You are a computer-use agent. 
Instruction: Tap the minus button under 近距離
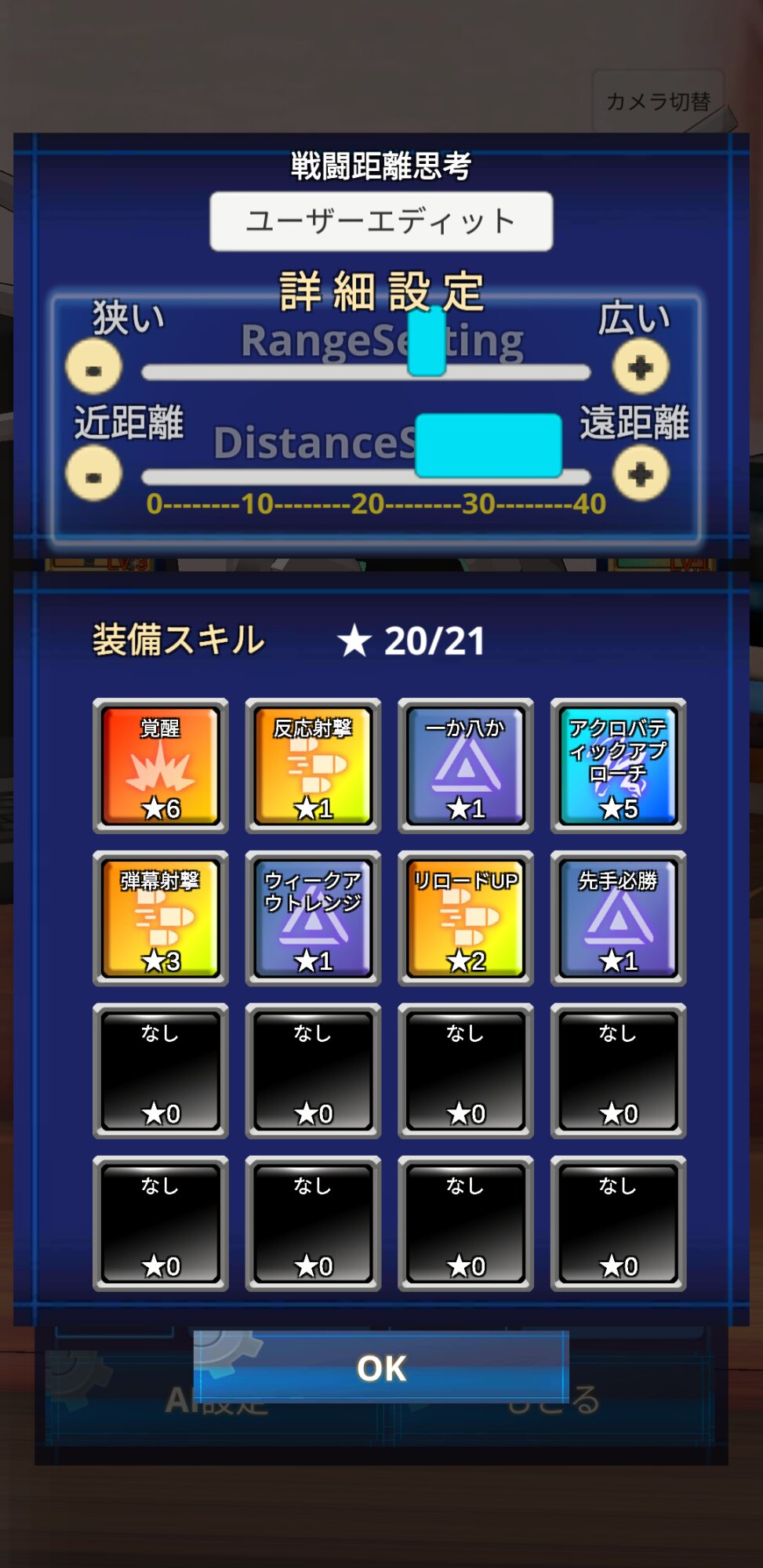93,474
